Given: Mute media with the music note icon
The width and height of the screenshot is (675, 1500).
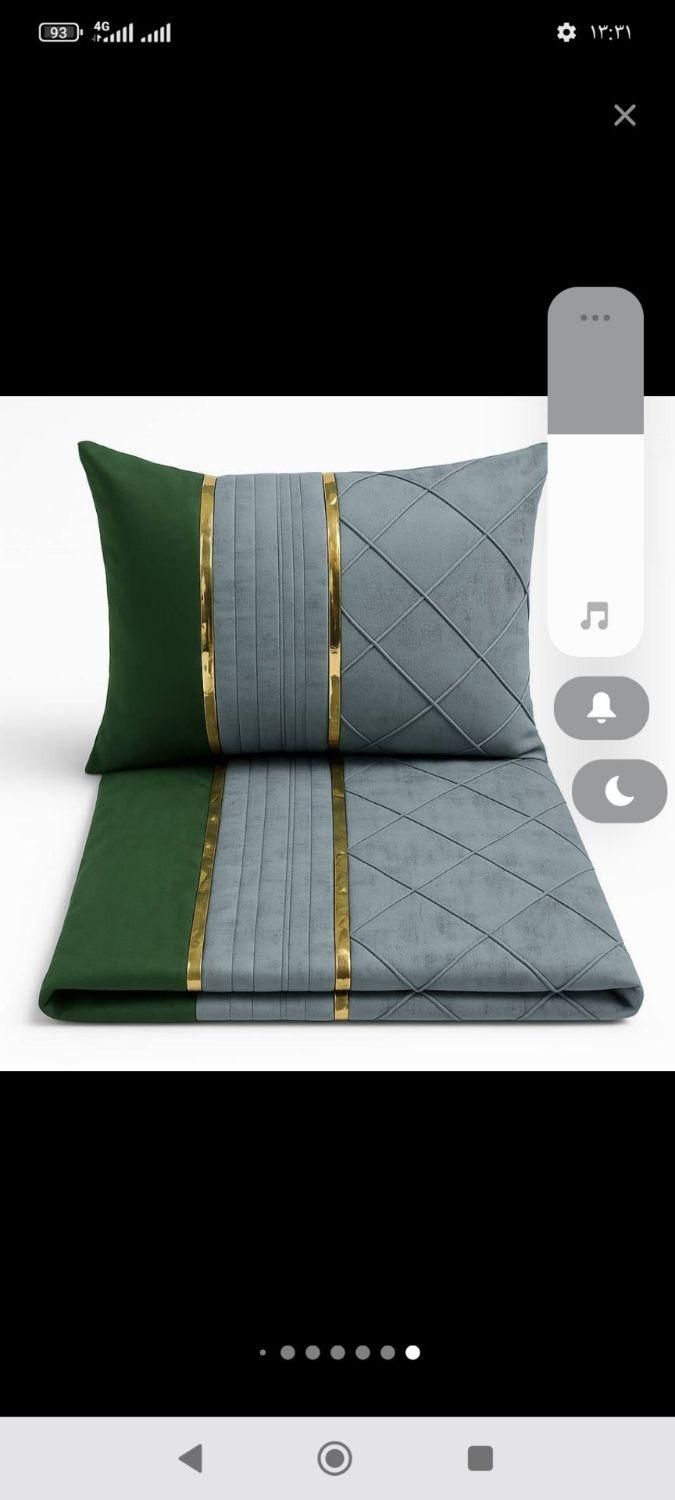Looking at the screenshot, I should point(595,616).
